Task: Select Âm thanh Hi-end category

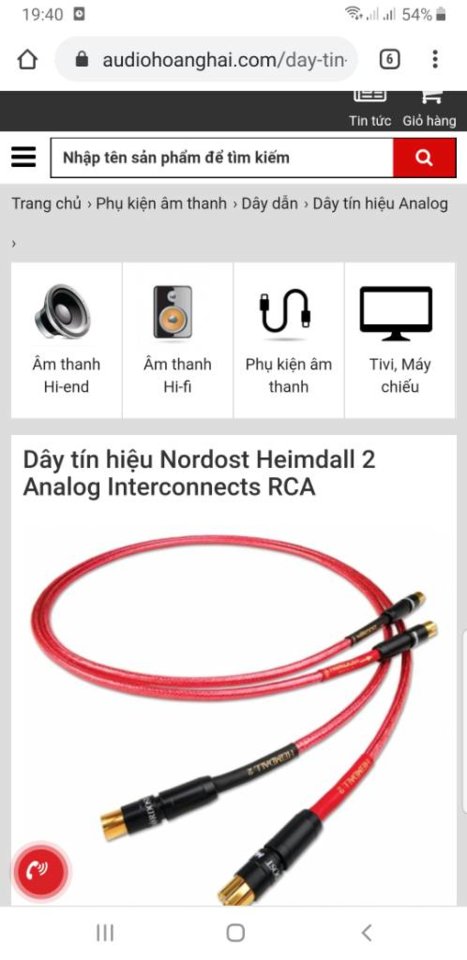Action: click(x=66, y=340)
